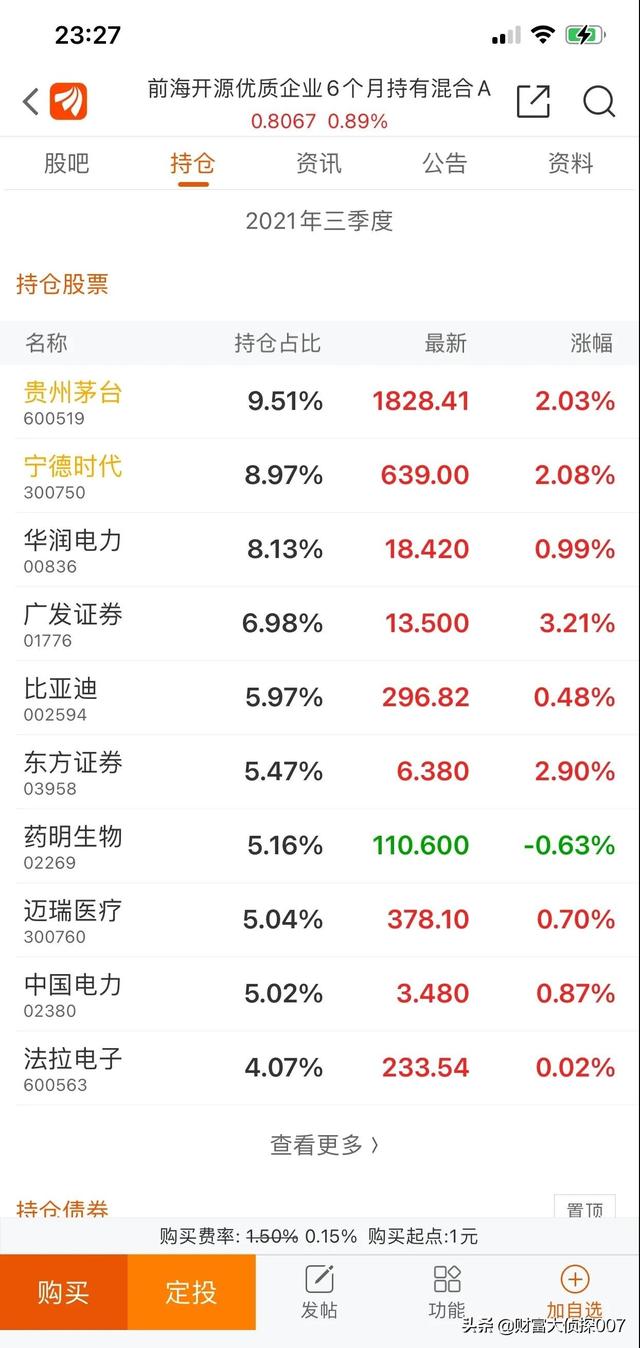
Task: Tap 发帖 to write a post
Action: click(319, 1292)
